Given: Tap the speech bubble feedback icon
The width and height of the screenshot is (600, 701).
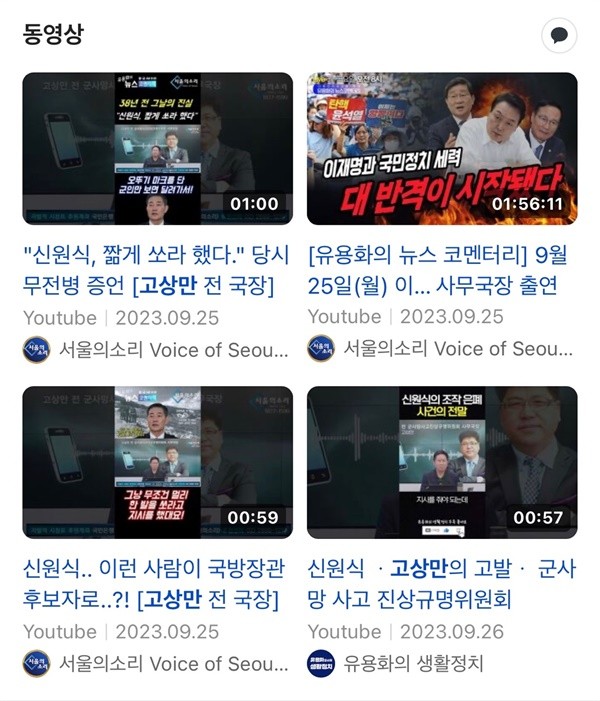Looking at the screenshot, I should (559, 36).
